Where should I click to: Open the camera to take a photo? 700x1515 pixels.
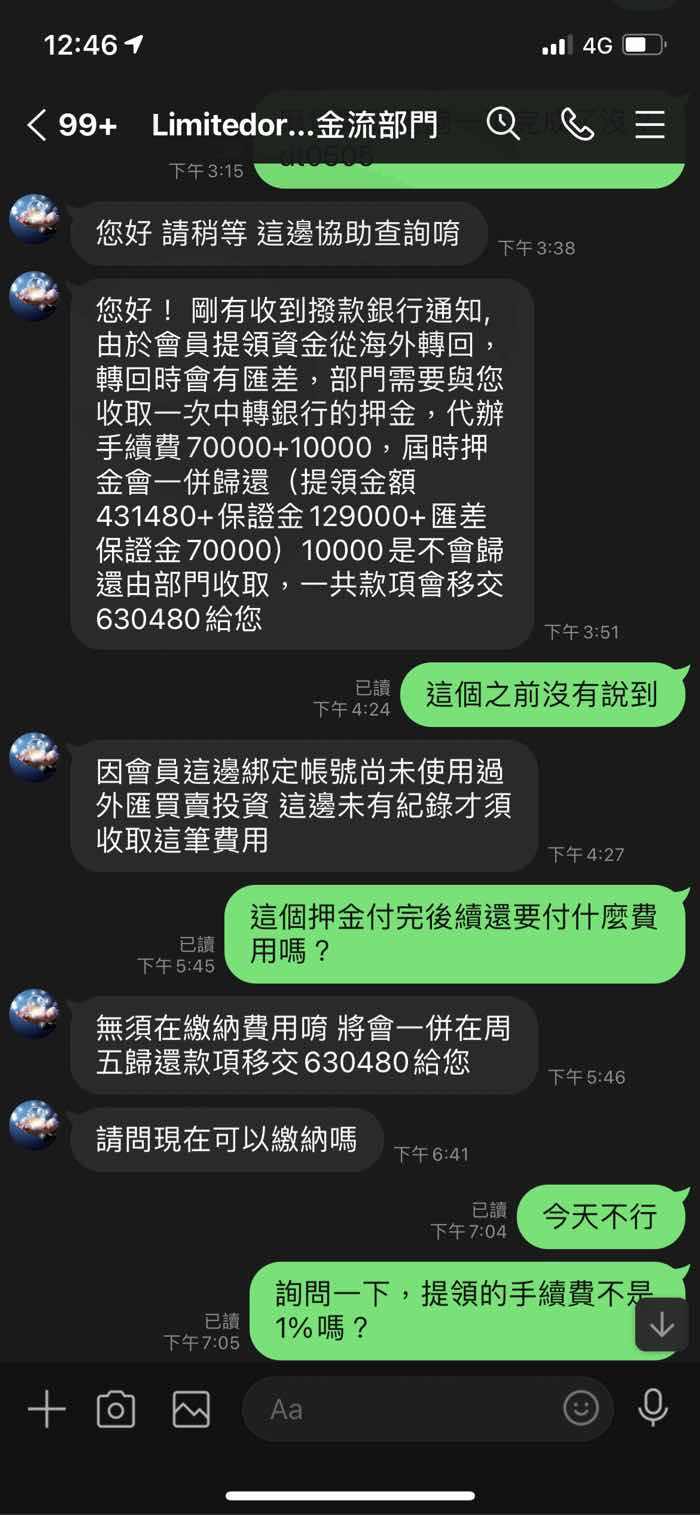point(116,1409)
